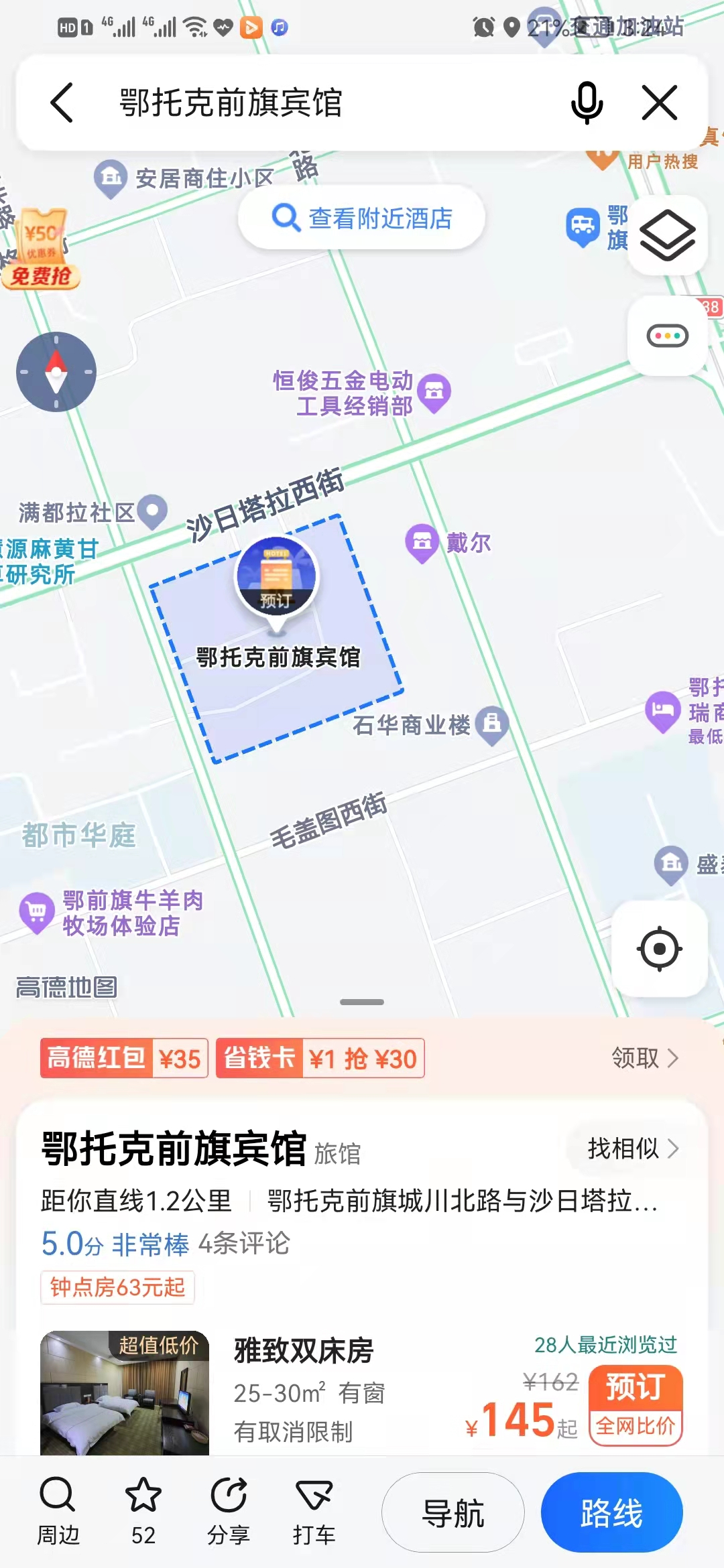Go back from the search result
Viewport: 724px width, 1568px height.
62,103
